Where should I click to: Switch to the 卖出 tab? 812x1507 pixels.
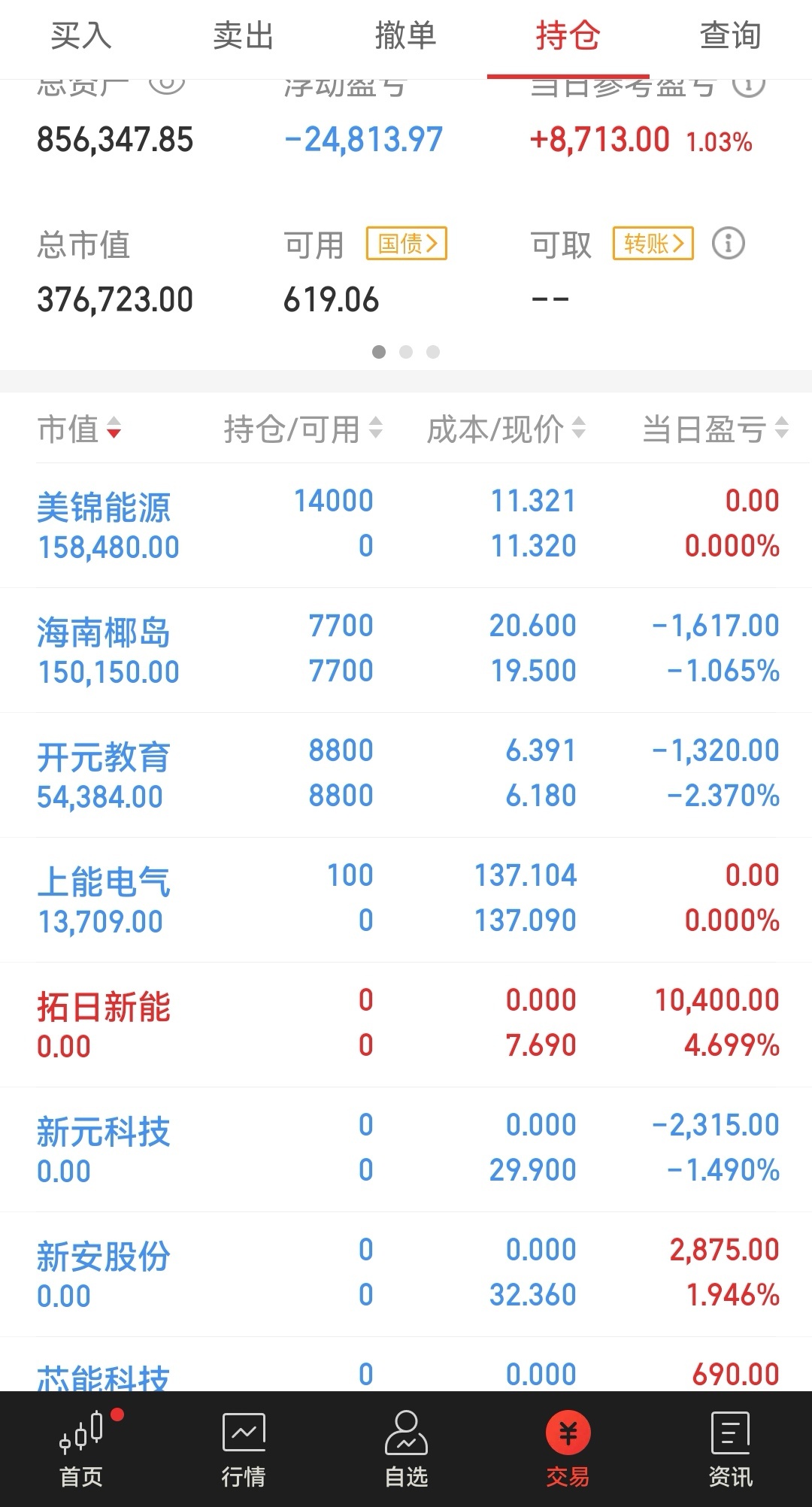(243, 36)
